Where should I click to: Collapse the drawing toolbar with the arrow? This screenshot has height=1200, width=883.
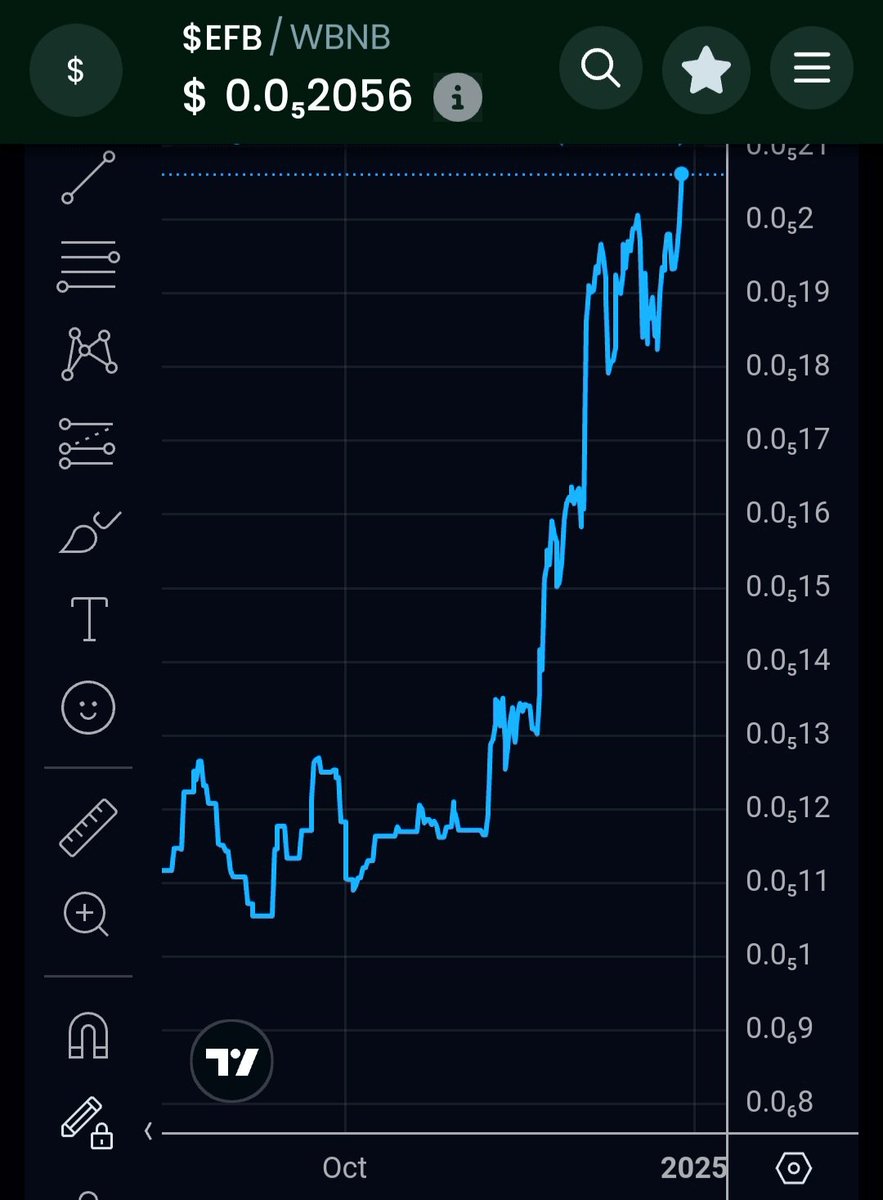pos(148,1131)
